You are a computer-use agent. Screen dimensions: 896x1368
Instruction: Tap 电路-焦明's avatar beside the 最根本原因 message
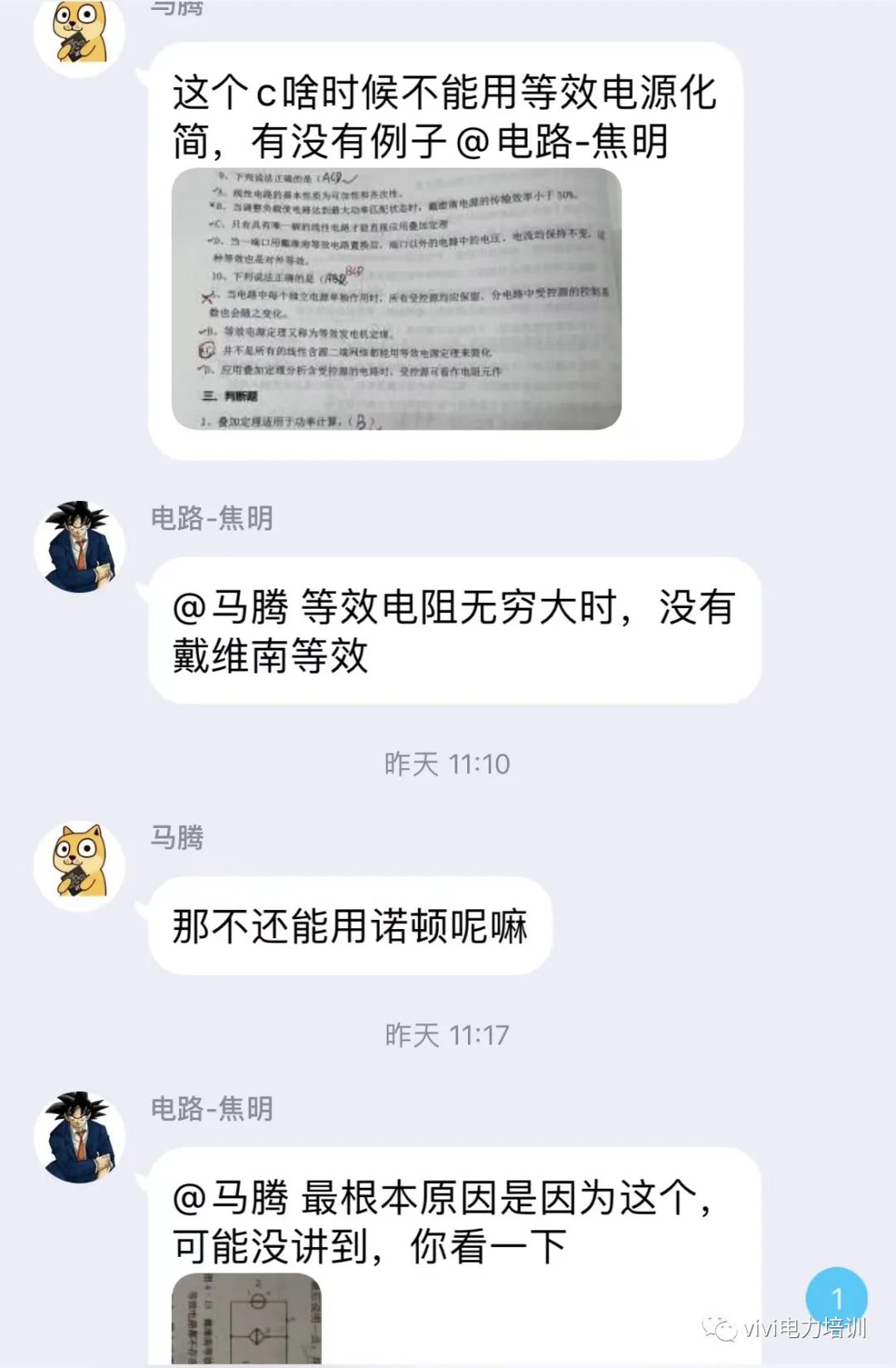point(80,1137)
